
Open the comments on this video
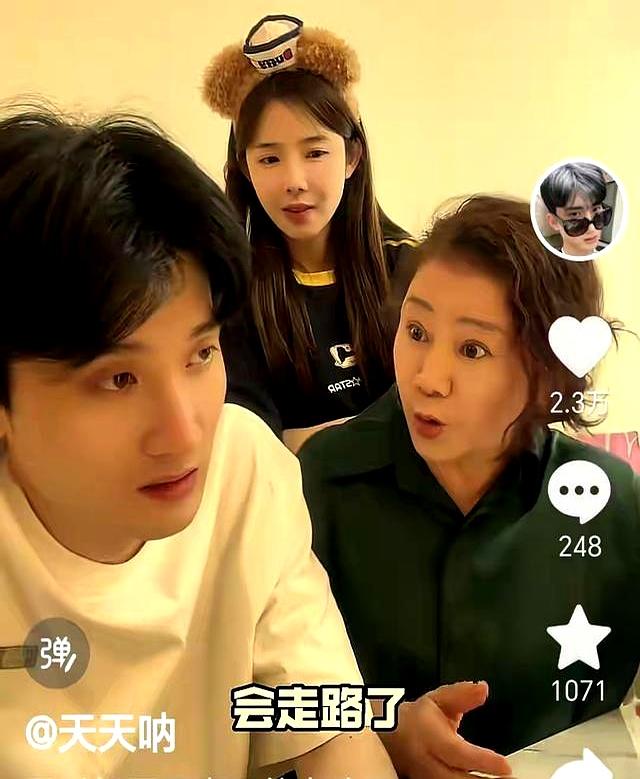coord(579,492)
